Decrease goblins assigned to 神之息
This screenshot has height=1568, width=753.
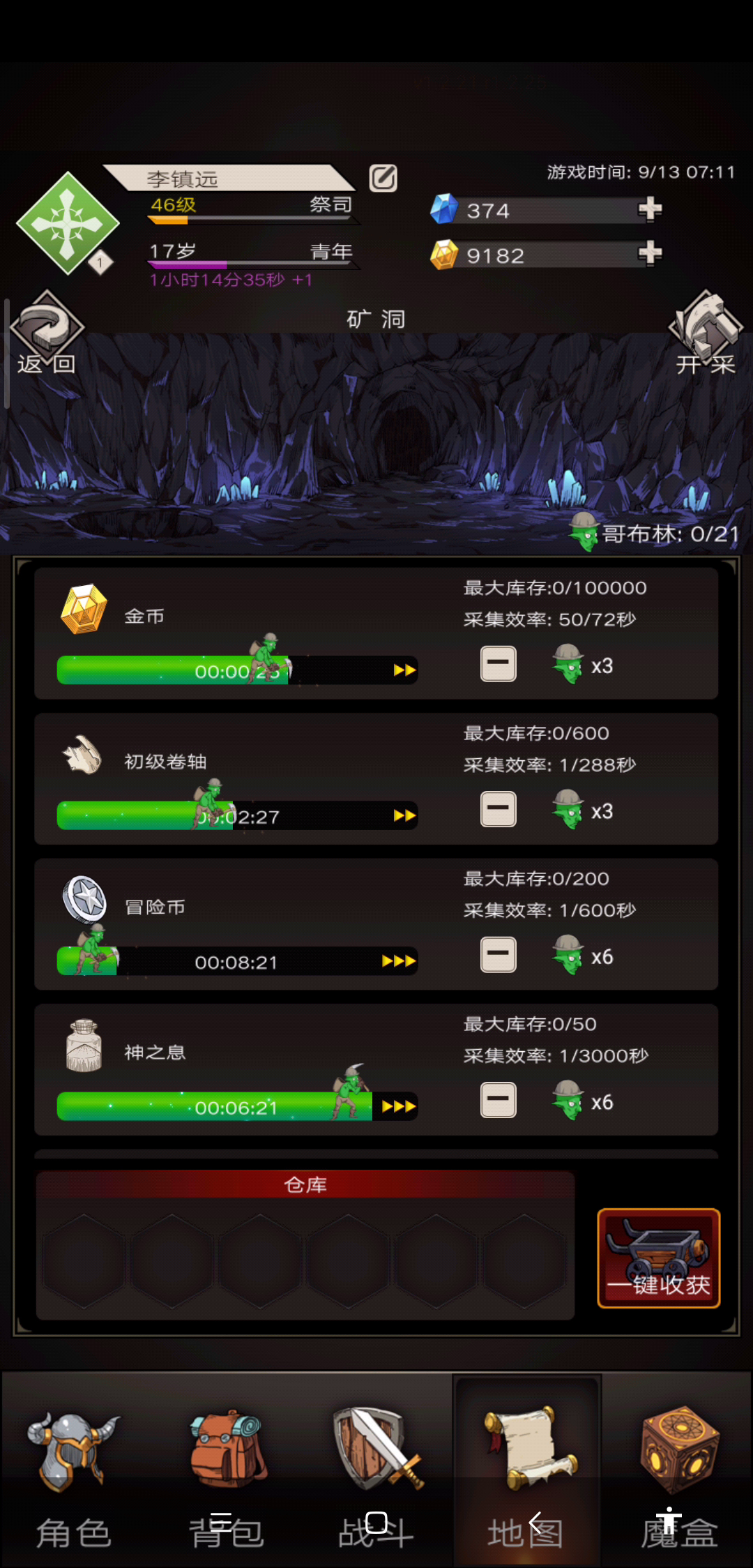[x=498, y=1100]
